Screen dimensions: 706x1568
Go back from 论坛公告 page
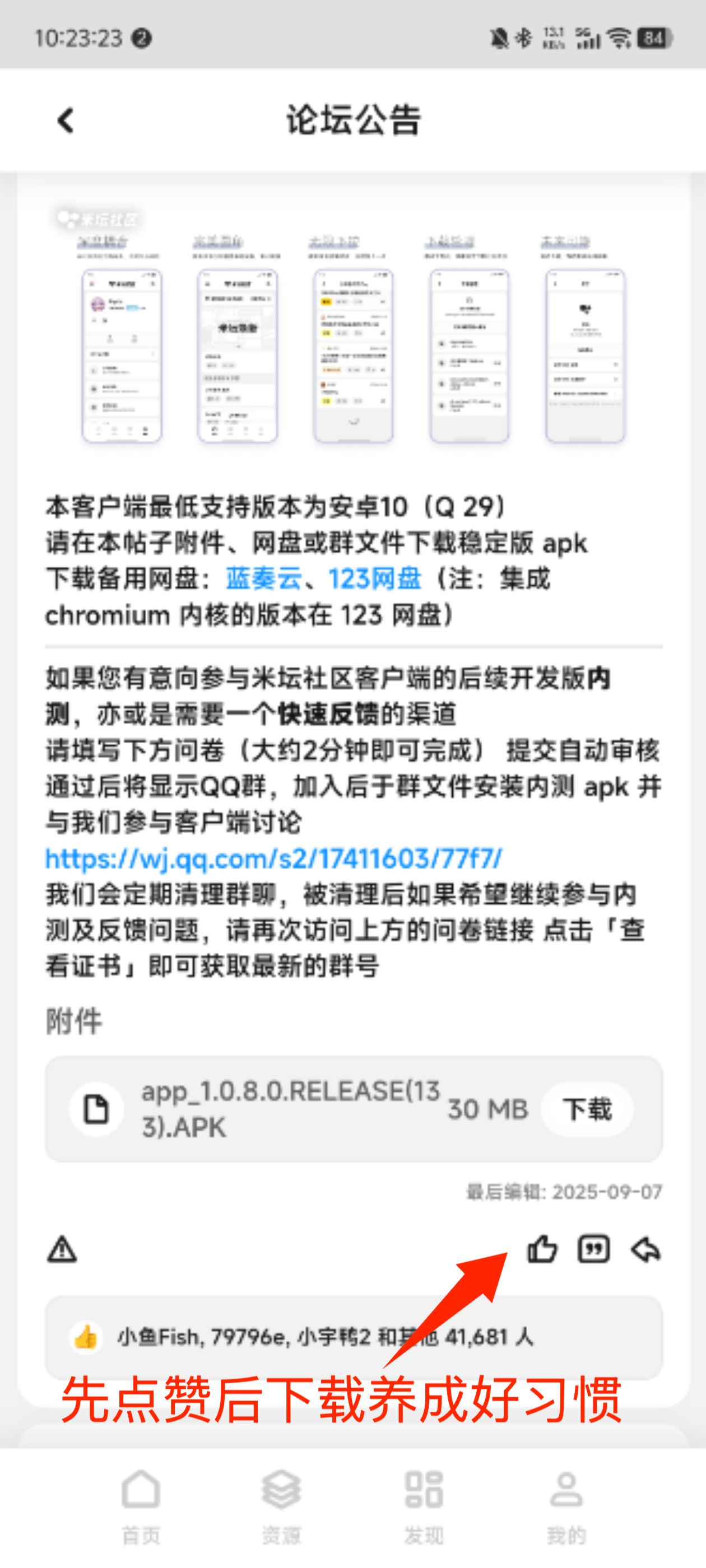point(66,120)
